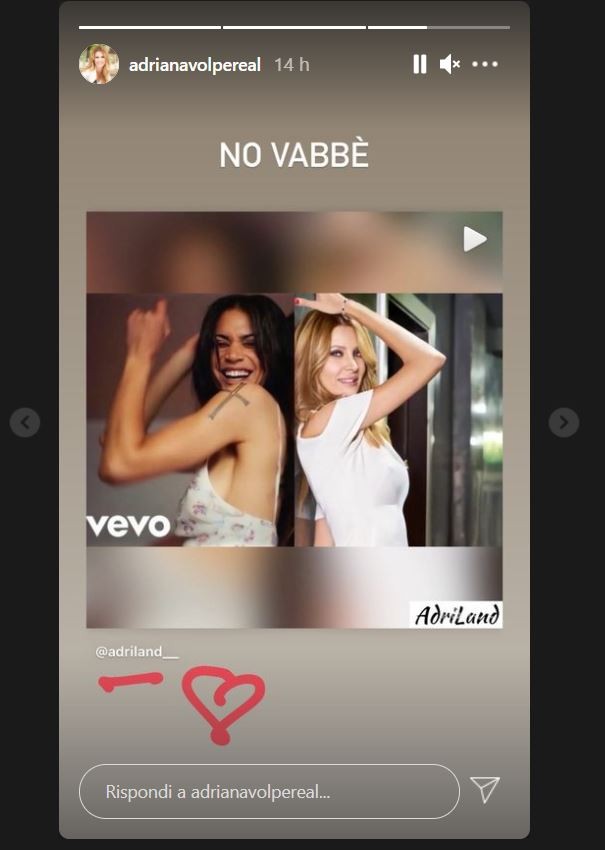The height and width of the screenshot is (850, 605).
Task: Tap the reply field to adrianavolpereal
Action: (268, 791)
